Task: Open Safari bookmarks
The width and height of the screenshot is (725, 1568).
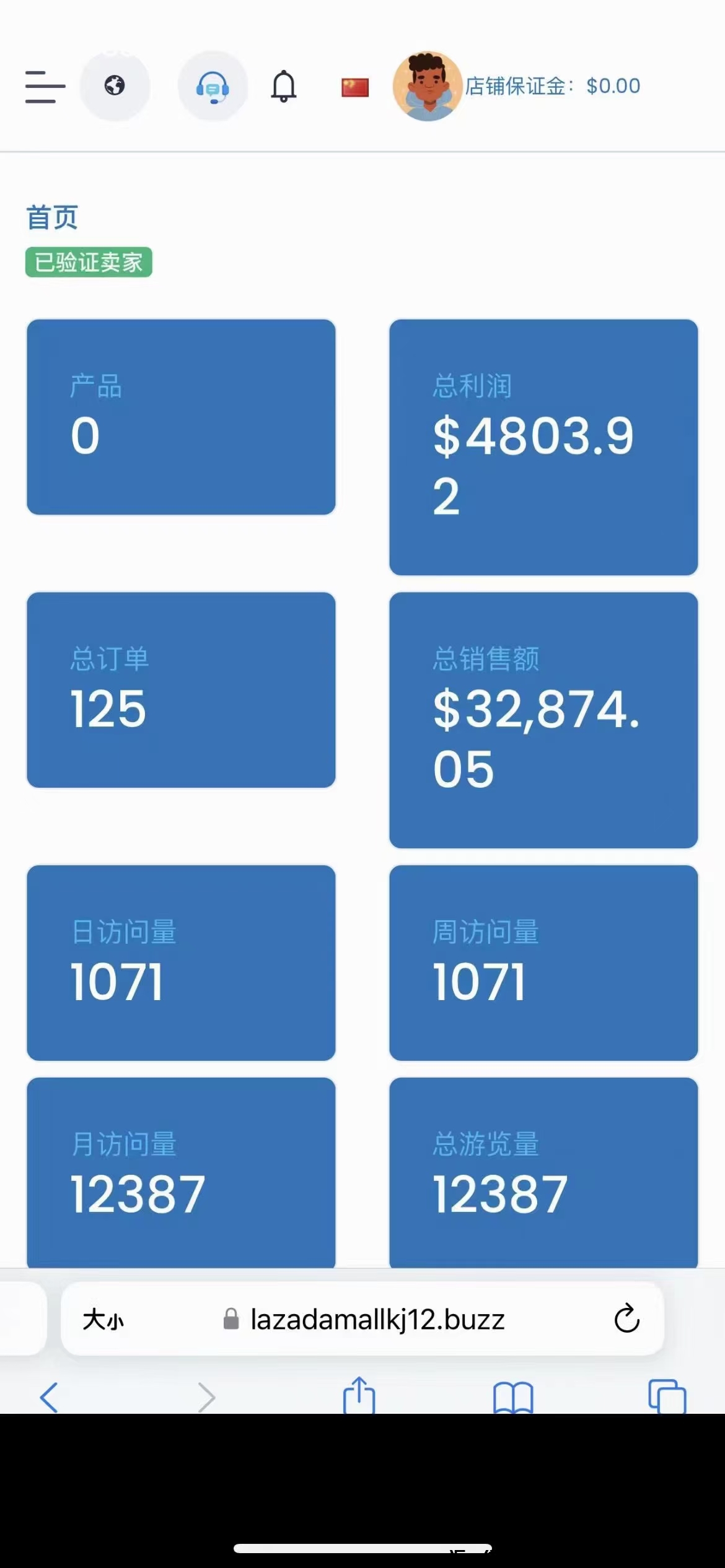Action: point(513,1397)
